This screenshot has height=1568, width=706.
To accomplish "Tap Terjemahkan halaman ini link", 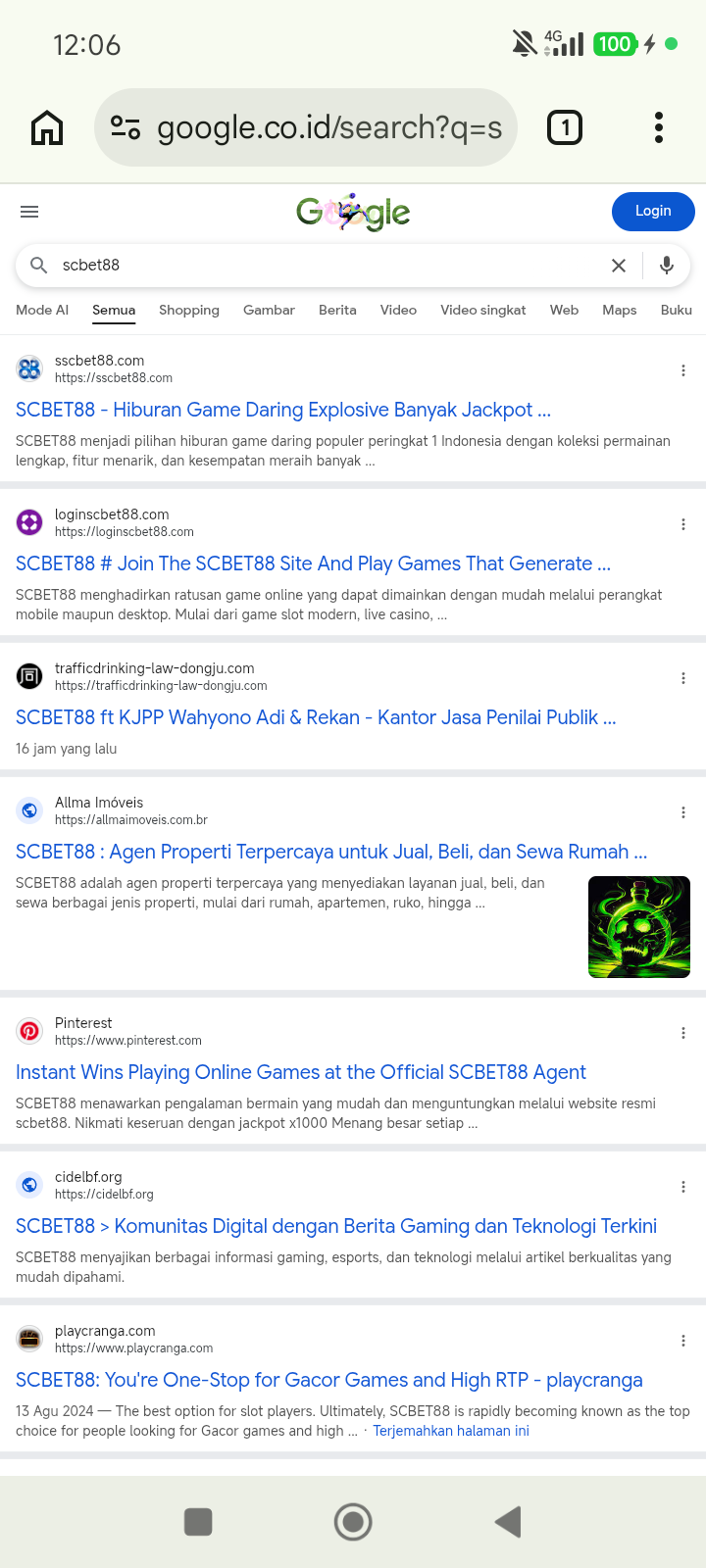I will tap(451, 1431).
